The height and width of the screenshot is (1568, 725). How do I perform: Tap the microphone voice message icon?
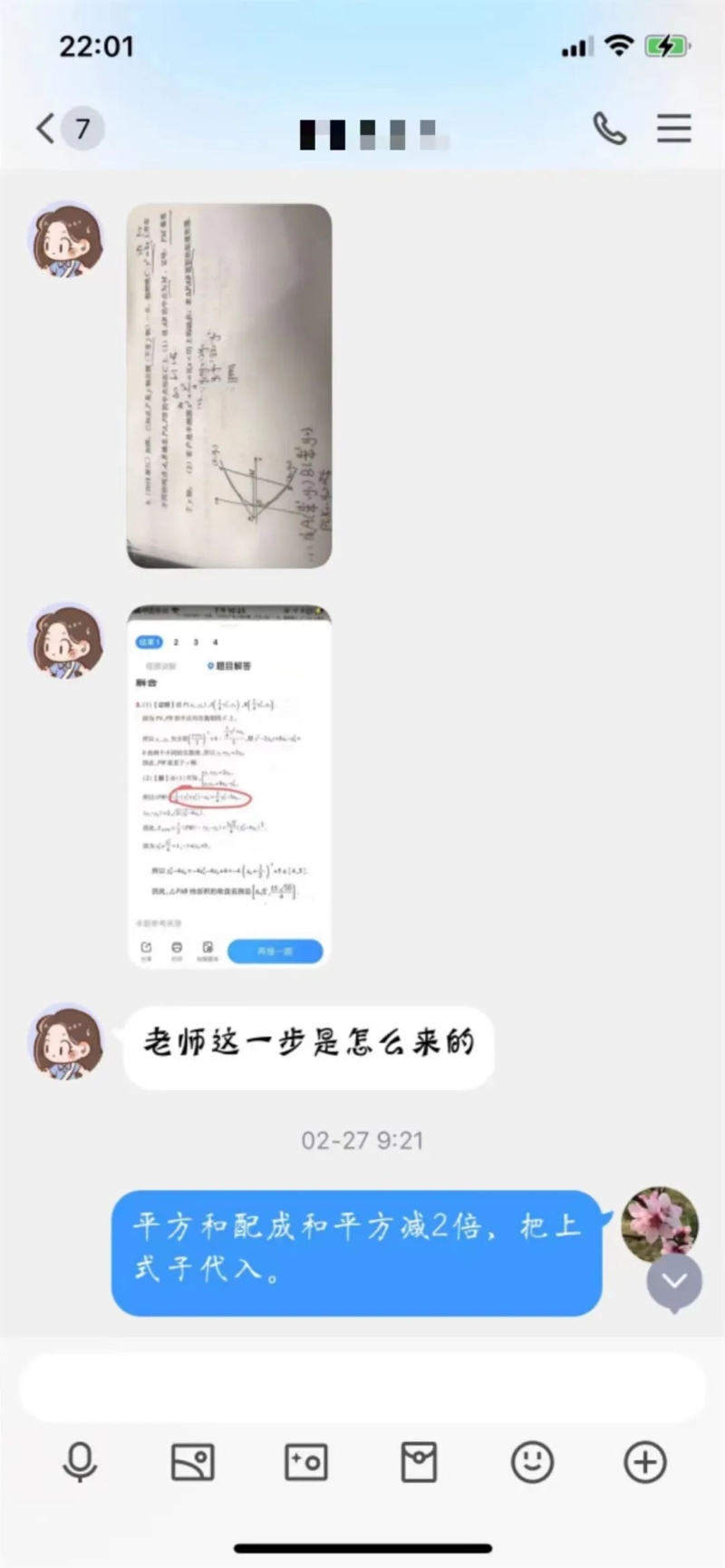pyautogui.click(x=80, y=1461)
